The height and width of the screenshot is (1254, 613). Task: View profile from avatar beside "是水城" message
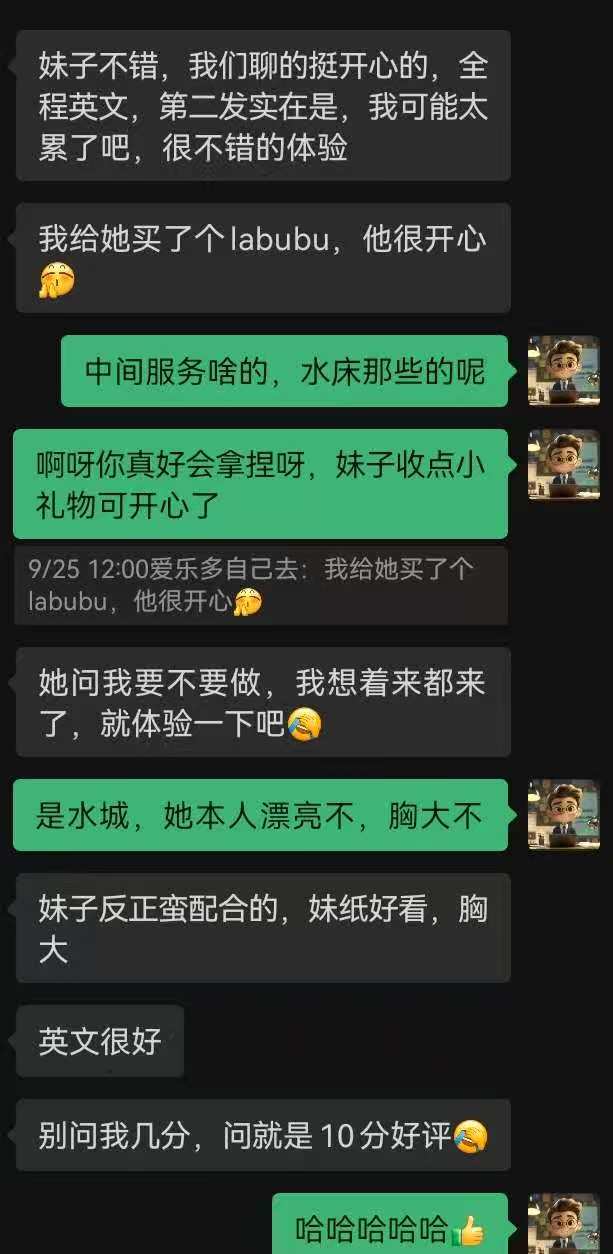click(x=563, y=815)
